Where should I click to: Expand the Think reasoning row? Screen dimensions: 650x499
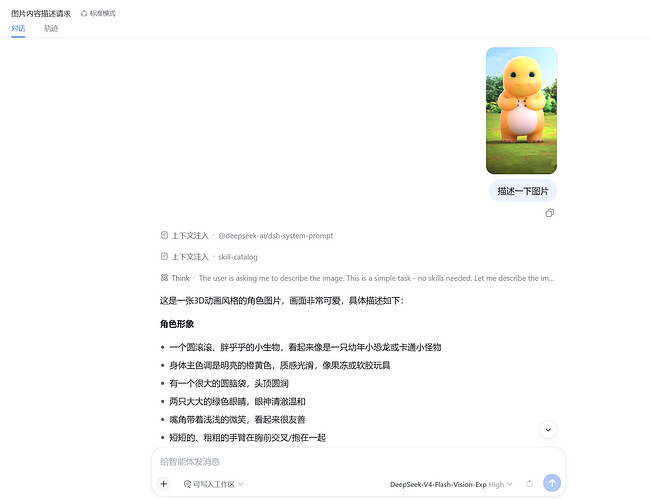tap(357, 278)
